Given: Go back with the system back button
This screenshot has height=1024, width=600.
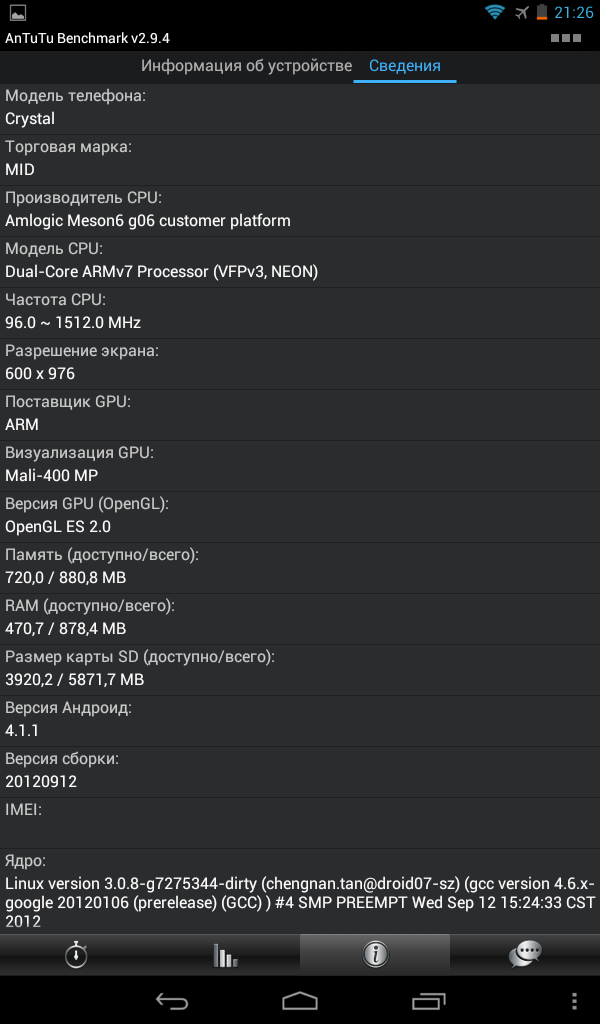Looking at the screenshot, I should 172,1000.
